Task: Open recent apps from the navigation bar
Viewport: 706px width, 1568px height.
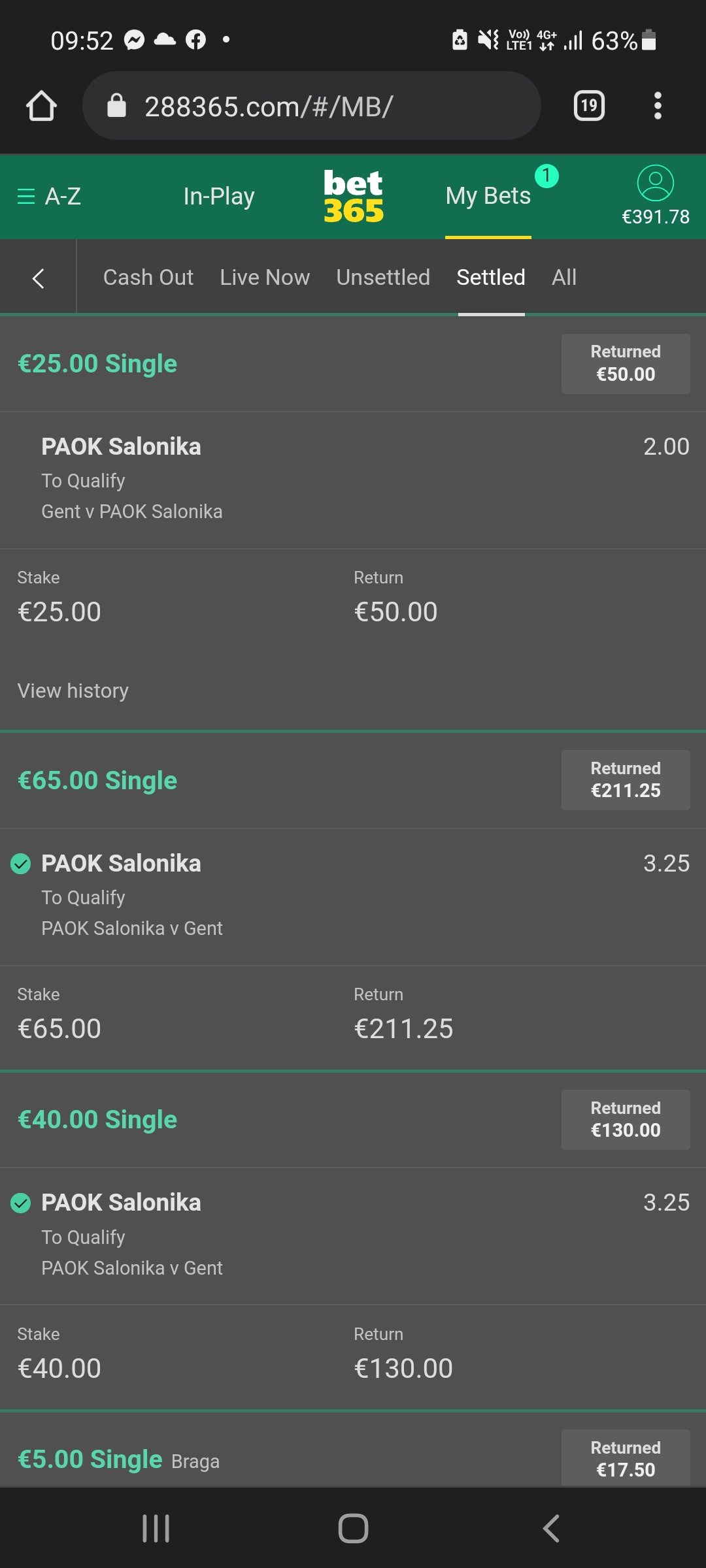Action: [x=156, y=1529]
